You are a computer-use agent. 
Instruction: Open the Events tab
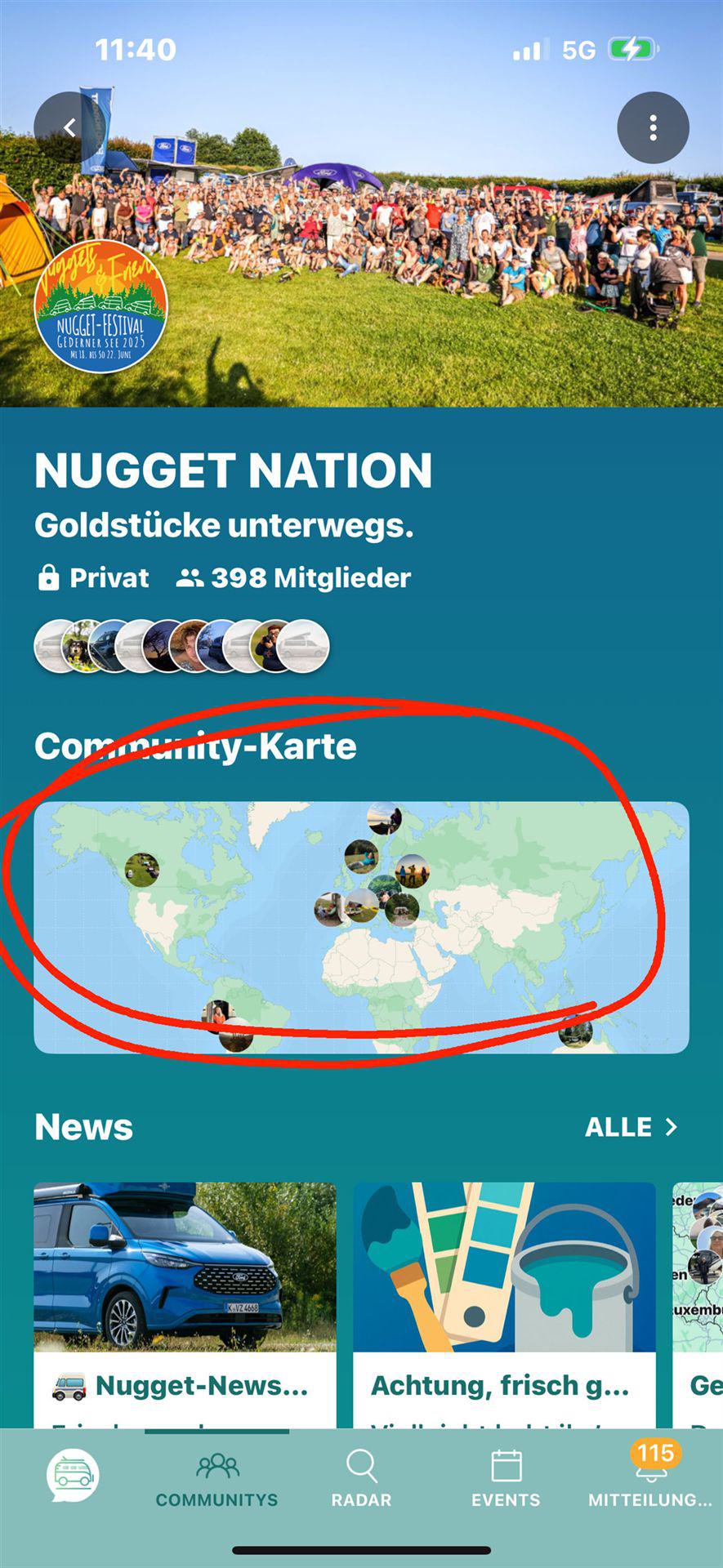tap(506, 1480)
